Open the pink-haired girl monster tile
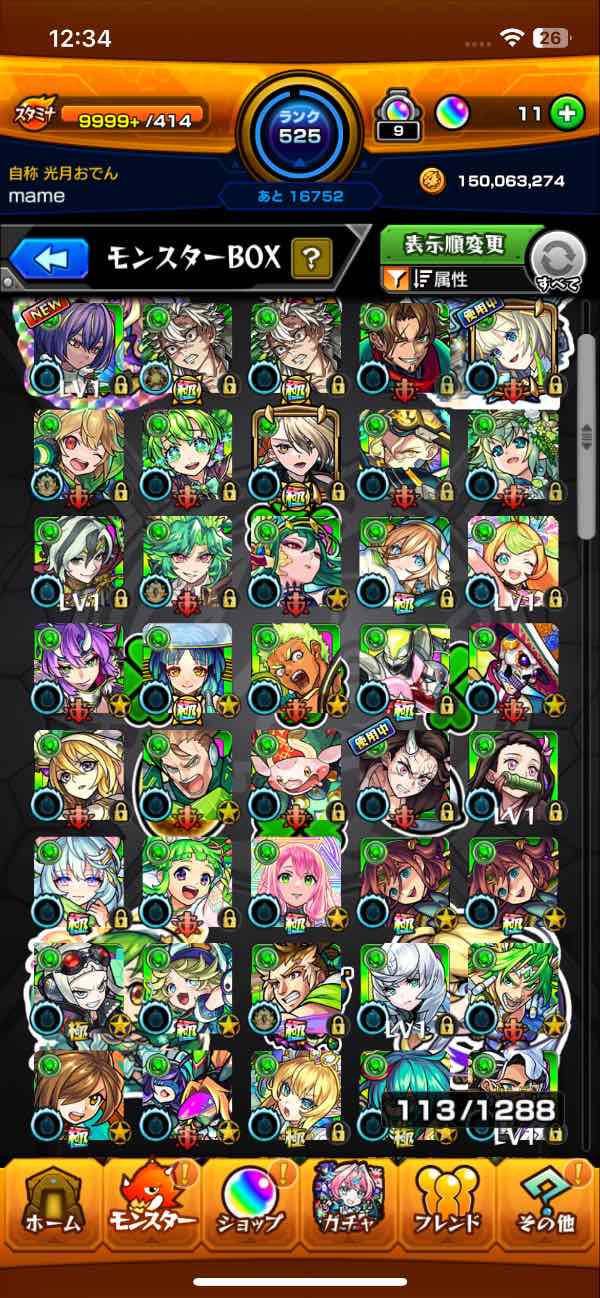Viewport: 600px width, 1298px height. pyautogui.click(x=295, y=882)
